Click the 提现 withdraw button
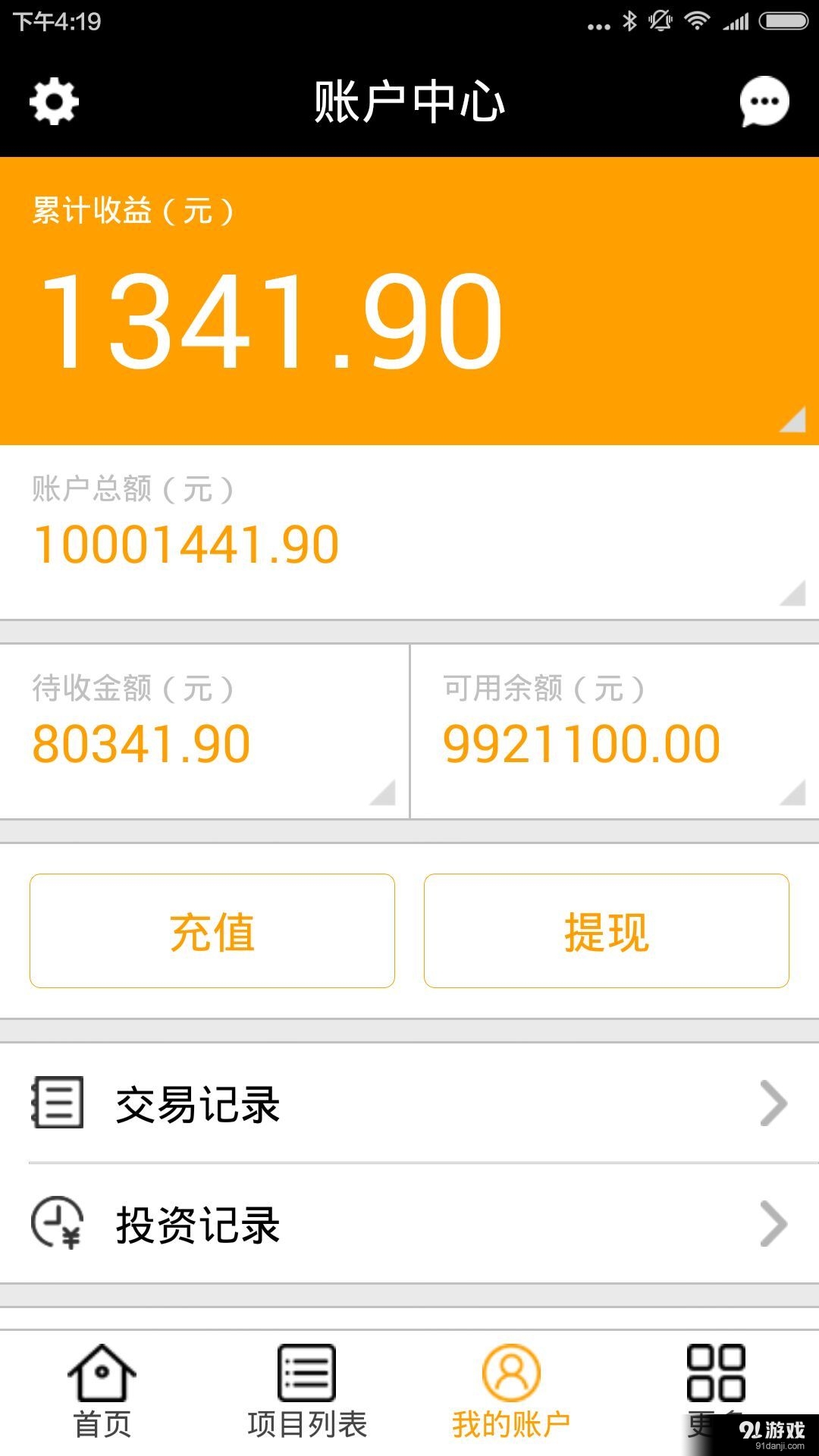The image size is (819, 1456). (606, 931)
